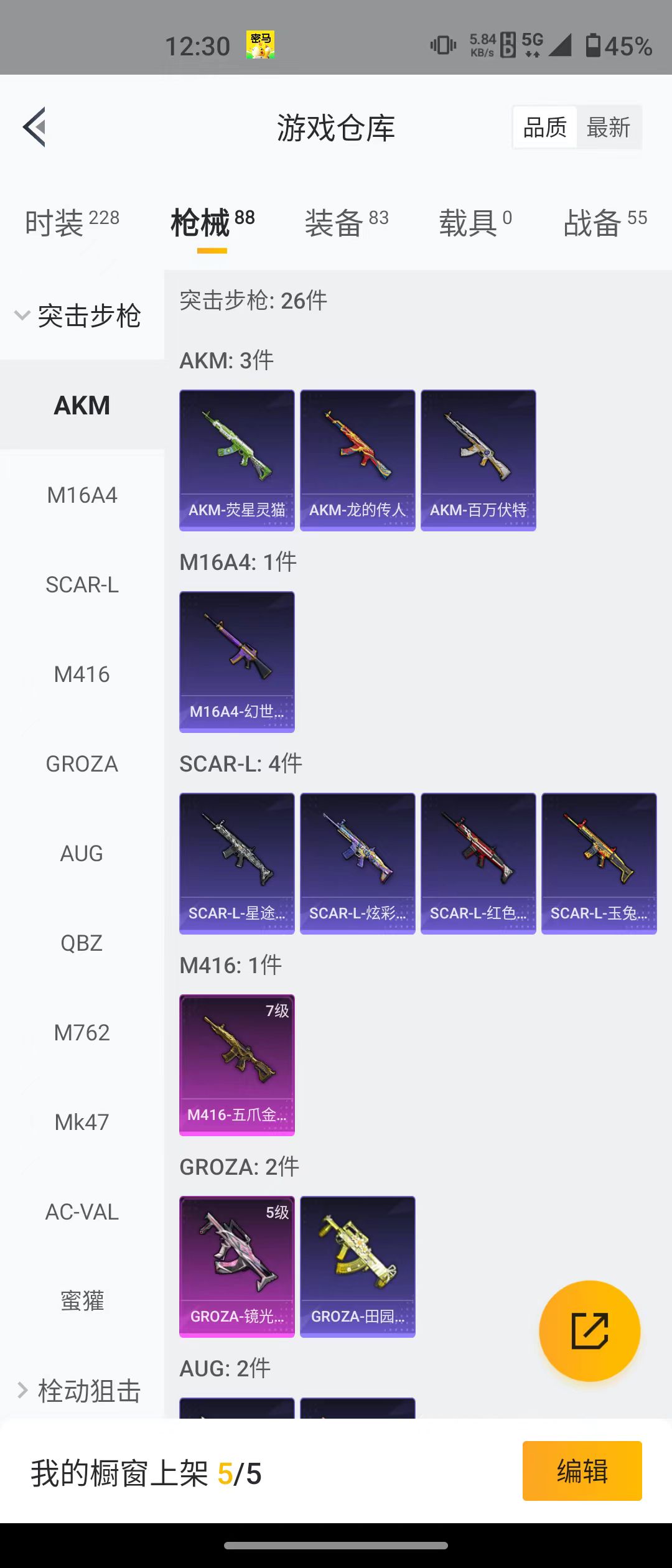Open the GROZA-镜光 level 5 skin
Image resolution: width=672 pixels, height=1568 pixels.
[x=237, y=1267]
